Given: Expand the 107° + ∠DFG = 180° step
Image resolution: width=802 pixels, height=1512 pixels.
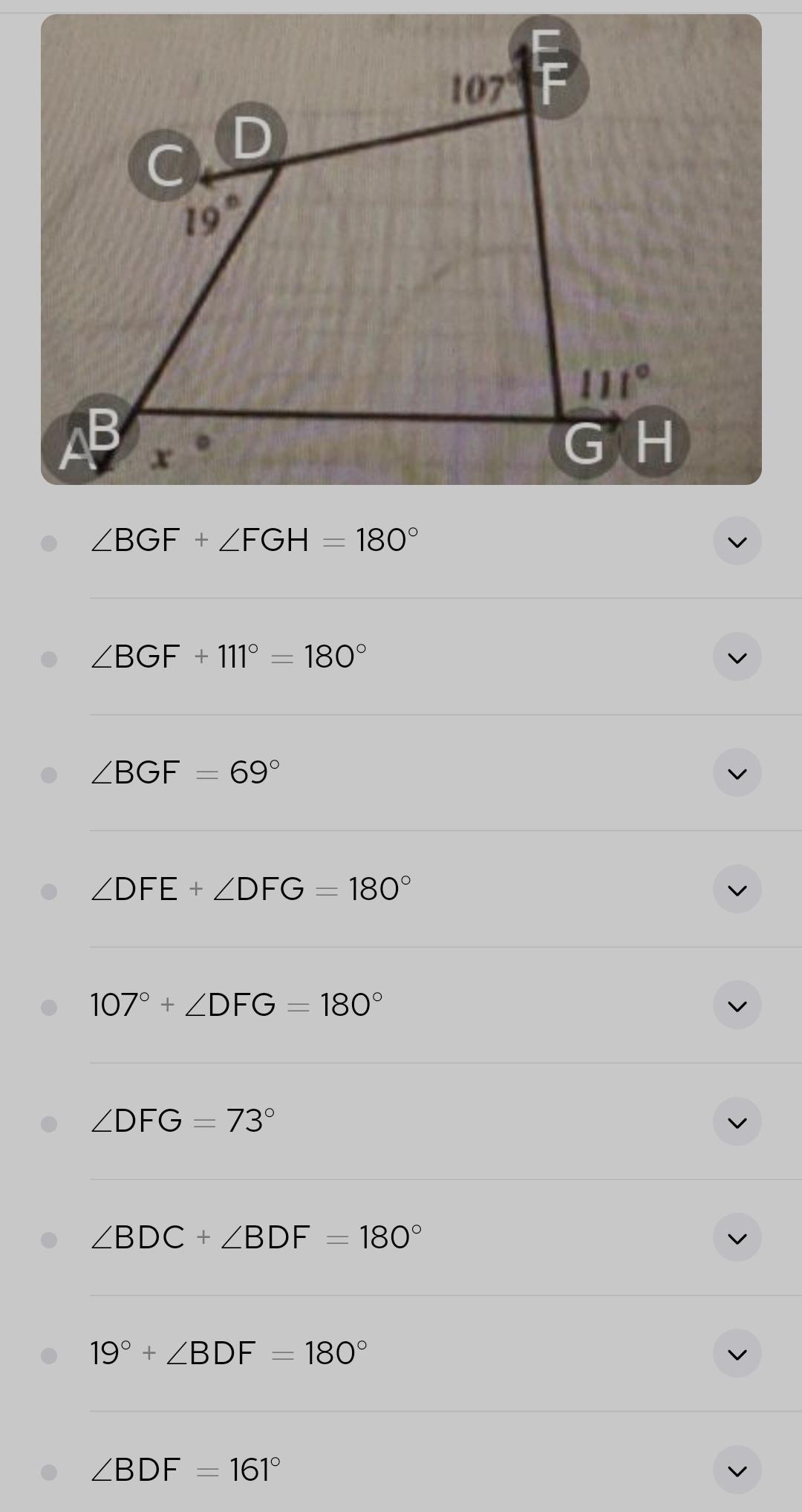Looking at the screenshot, I should [737, 1006].
